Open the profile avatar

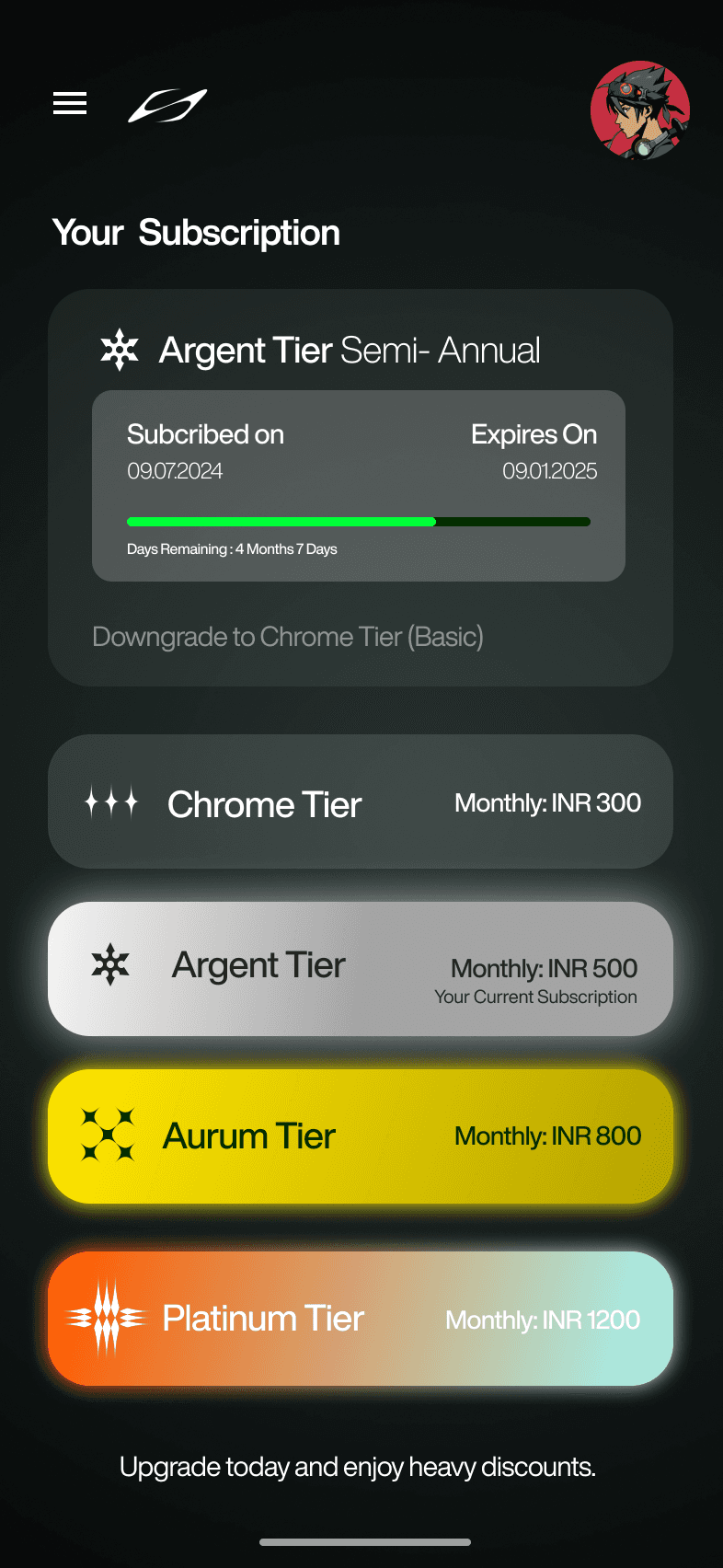pyautogui.click(x=640, y=110)
